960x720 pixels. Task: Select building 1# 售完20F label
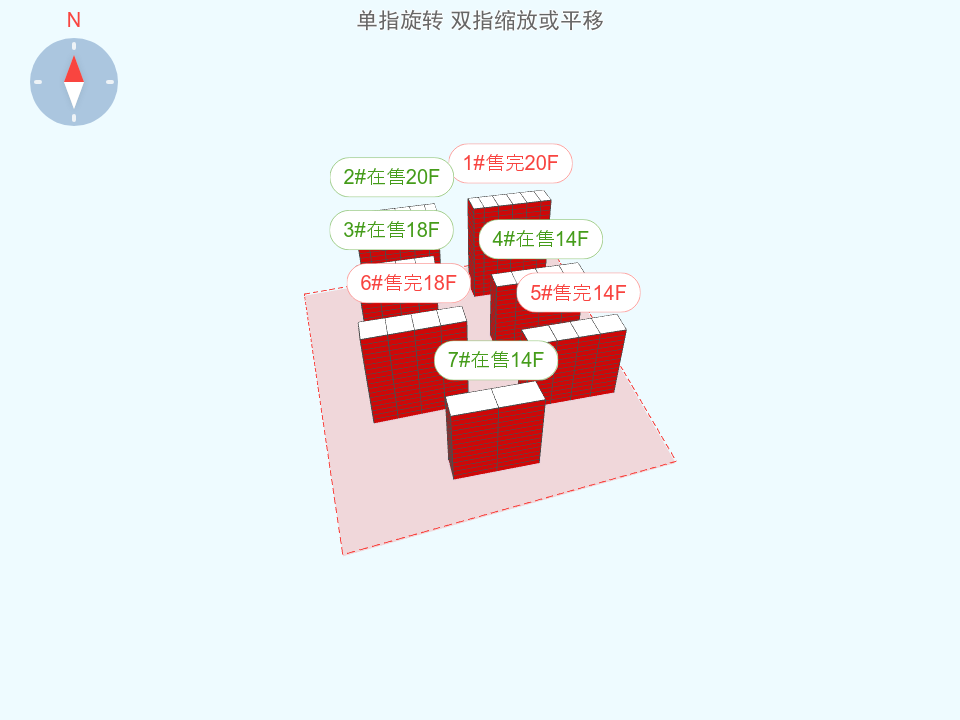click(x=510, y=163)
